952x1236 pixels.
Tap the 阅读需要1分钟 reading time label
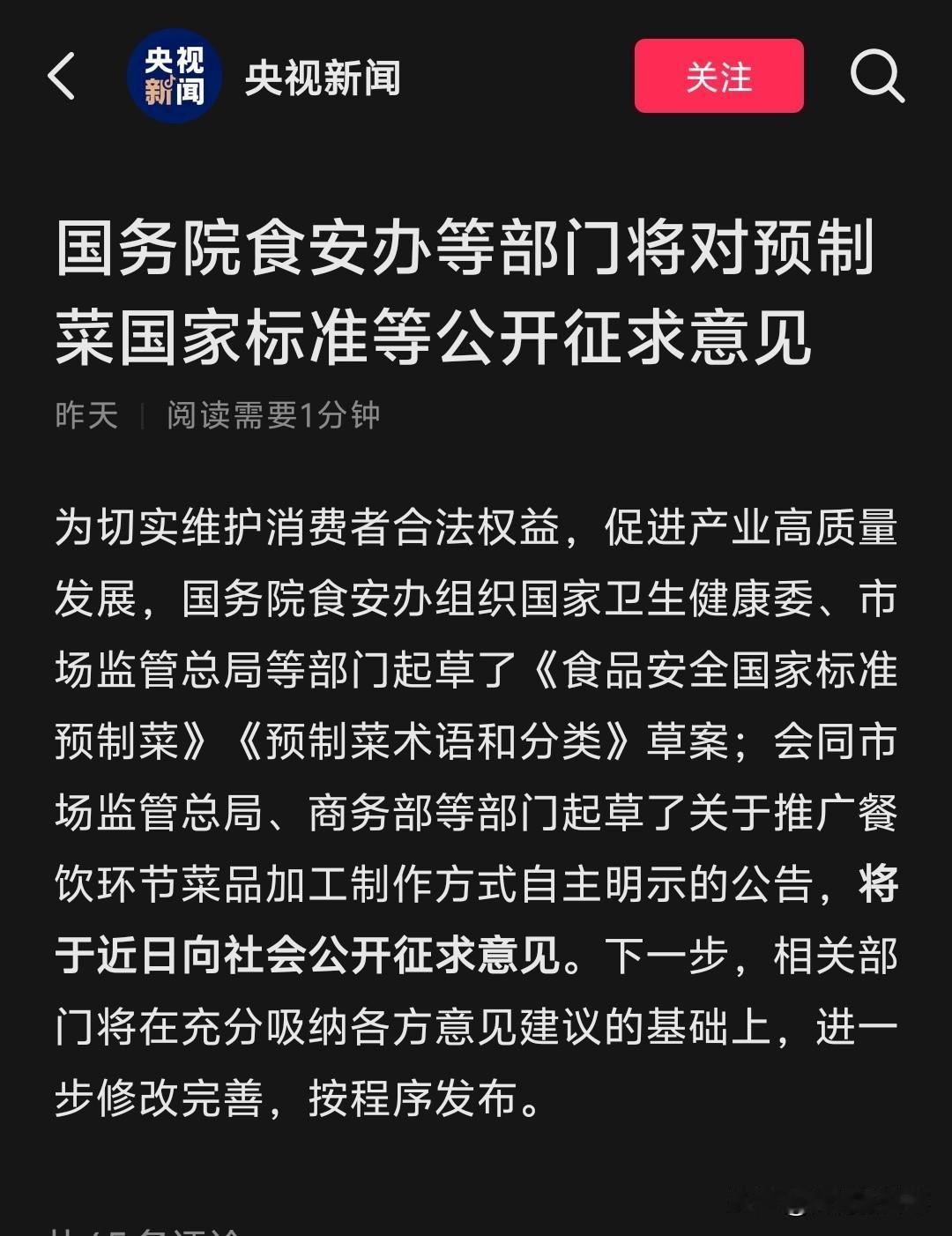point(271,416)
